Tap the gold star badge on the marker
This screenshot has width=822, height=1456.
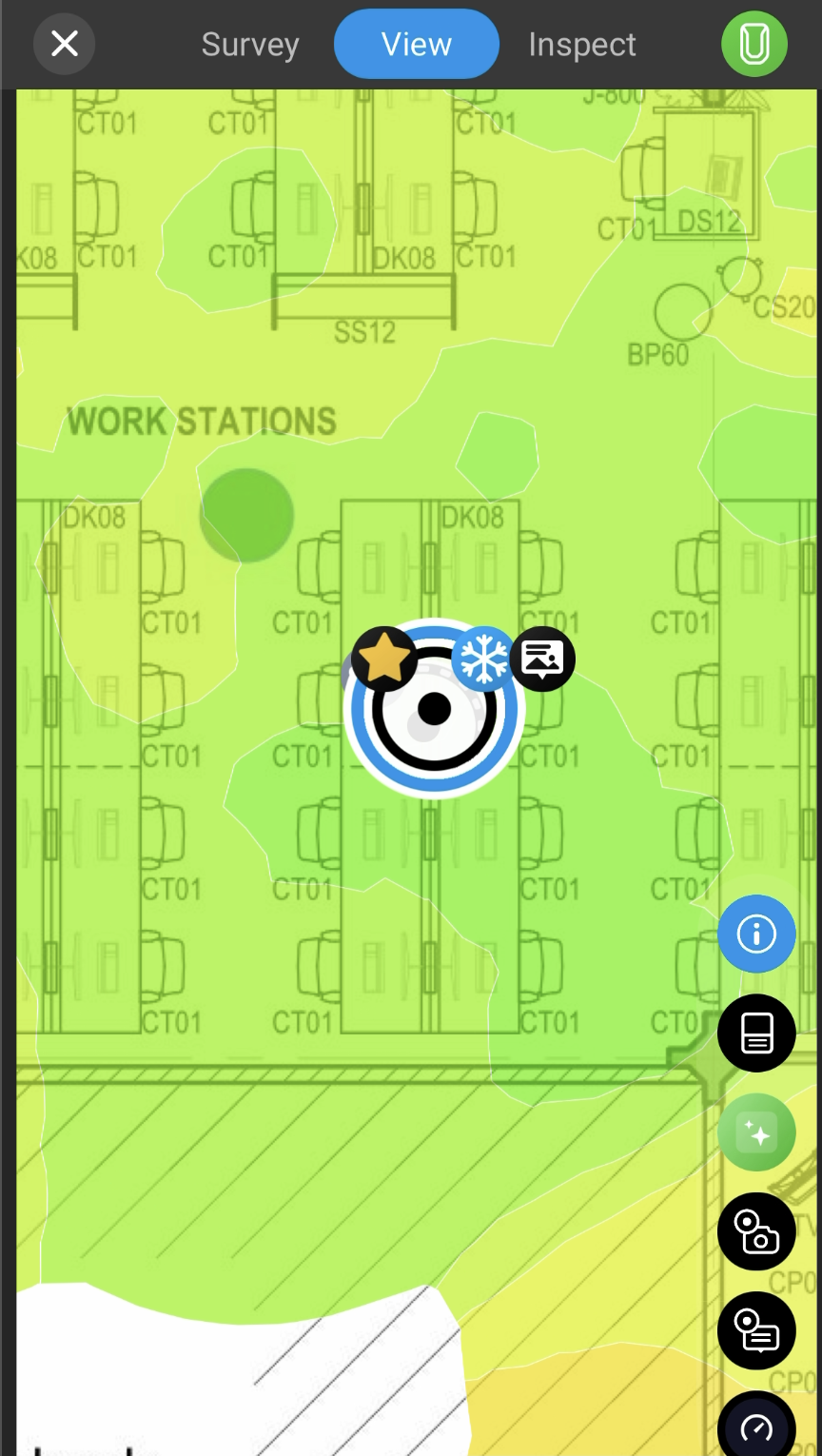pos(383,659)
